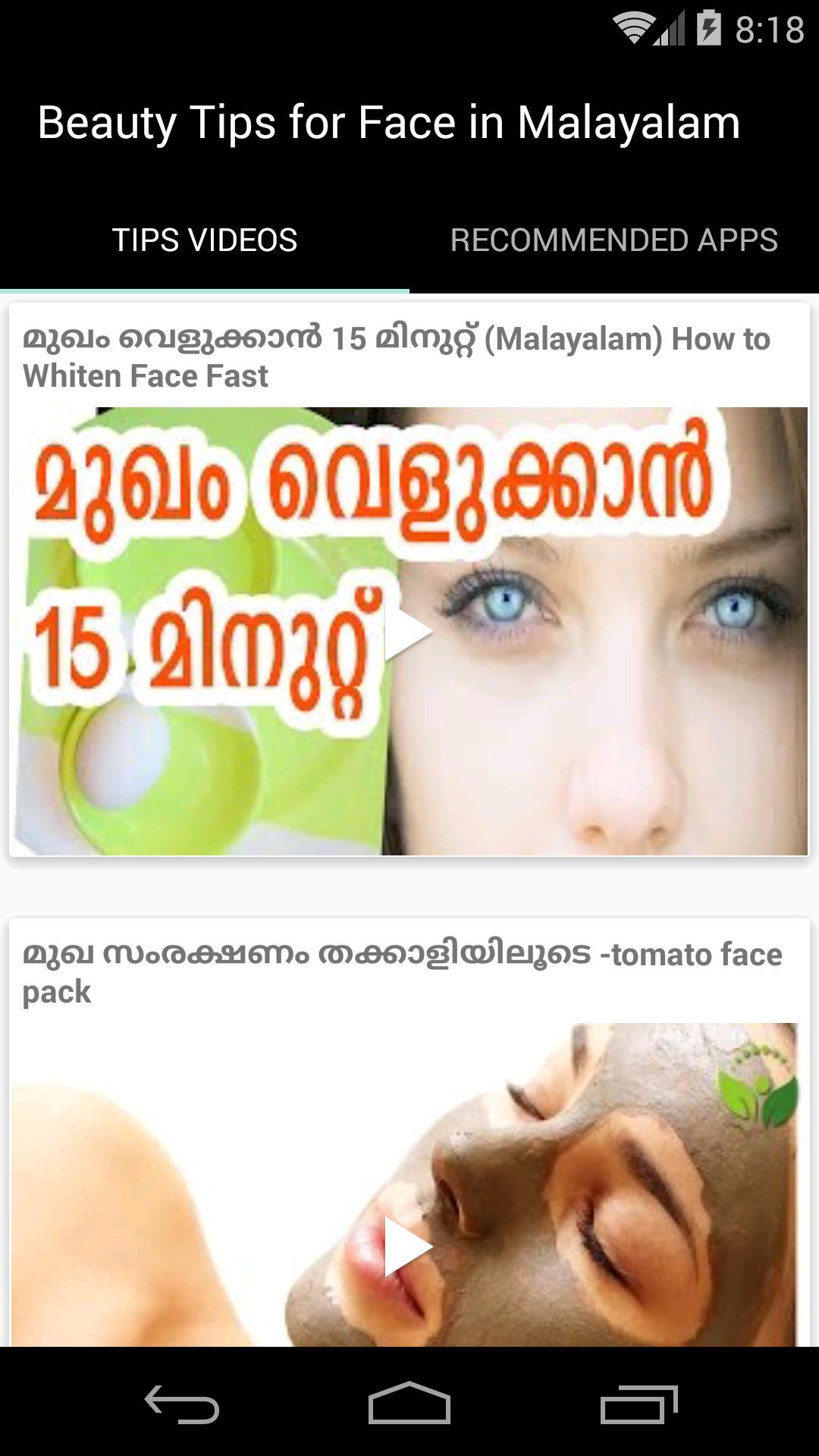Play the How to Whiten Face Fast video
The width and height of the screenshot is (819, 1456).
(x=408, y=632)
